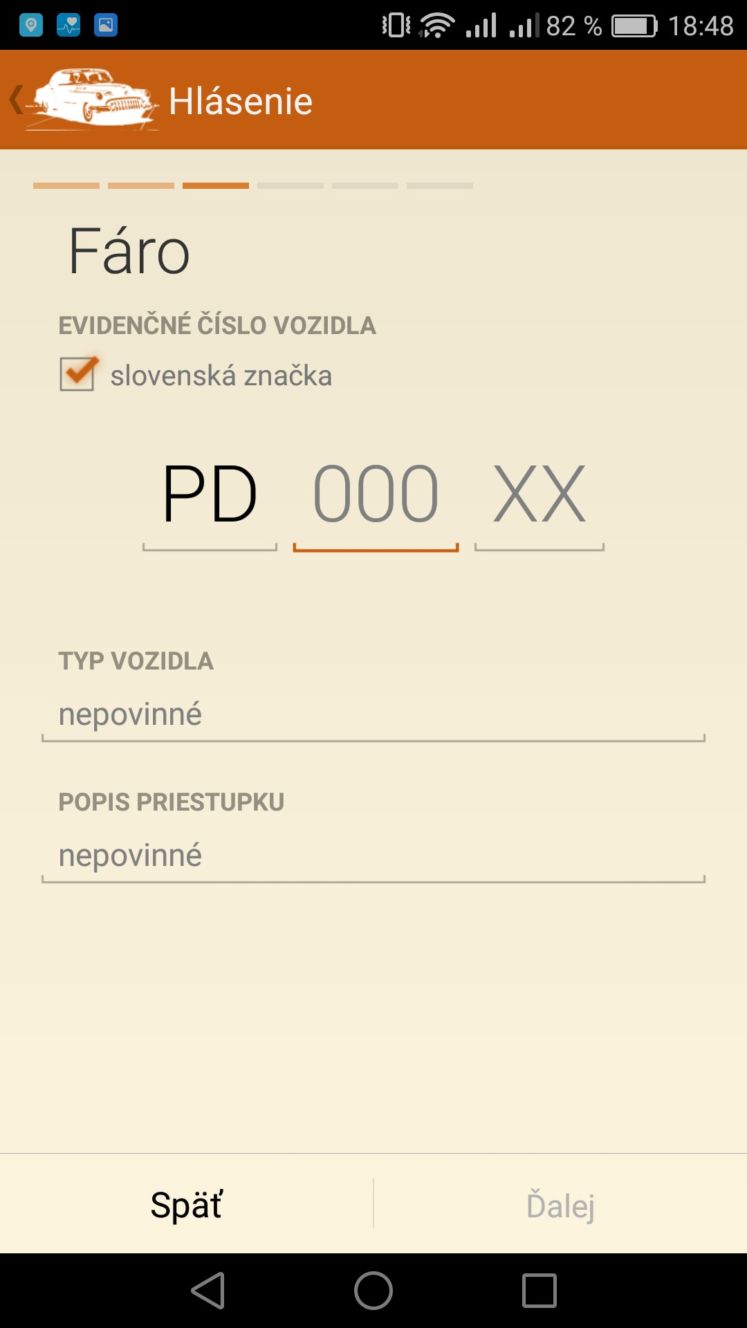Select the XX plate letters field

(x=539, y=496)
